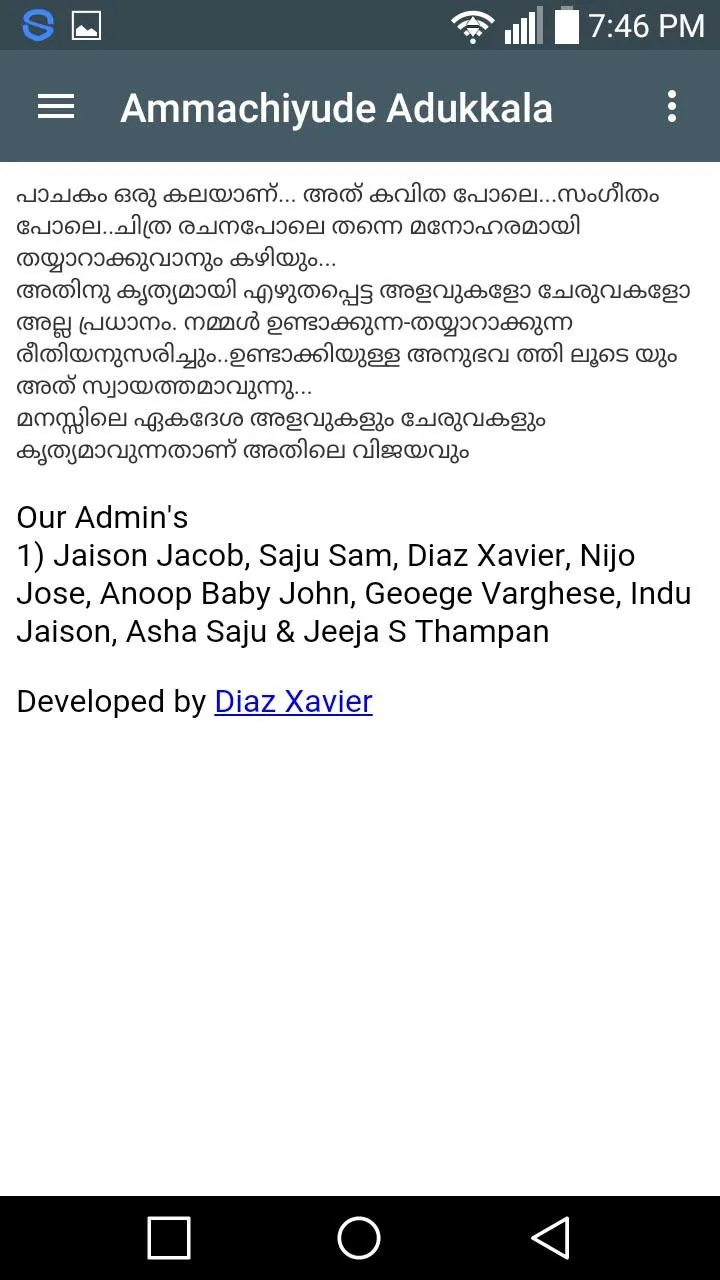The width and height of the screenshot is (720, 1280).
Task: Tap the Recent Apps square button
Action: [168, 1237]
